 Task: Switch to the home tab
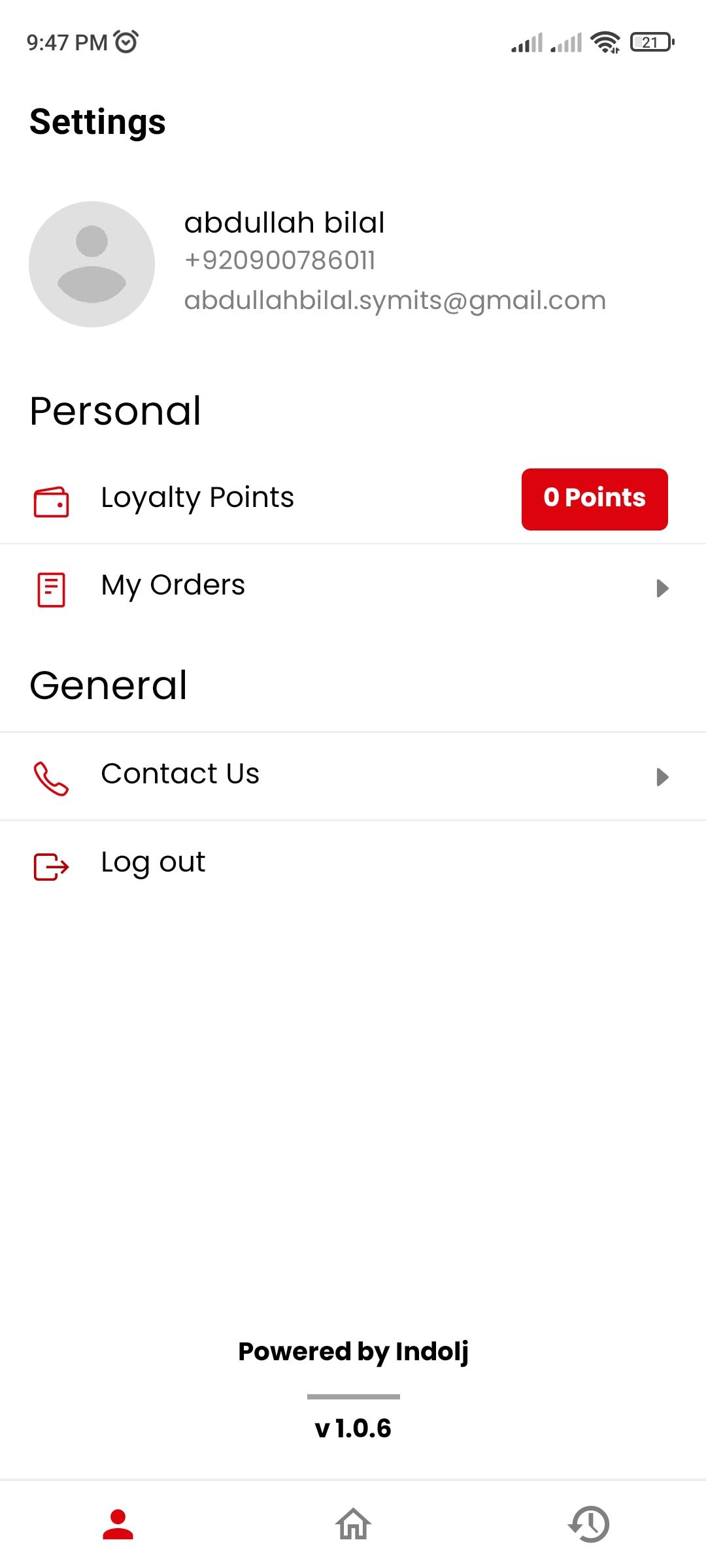[x=353, y=1524]
